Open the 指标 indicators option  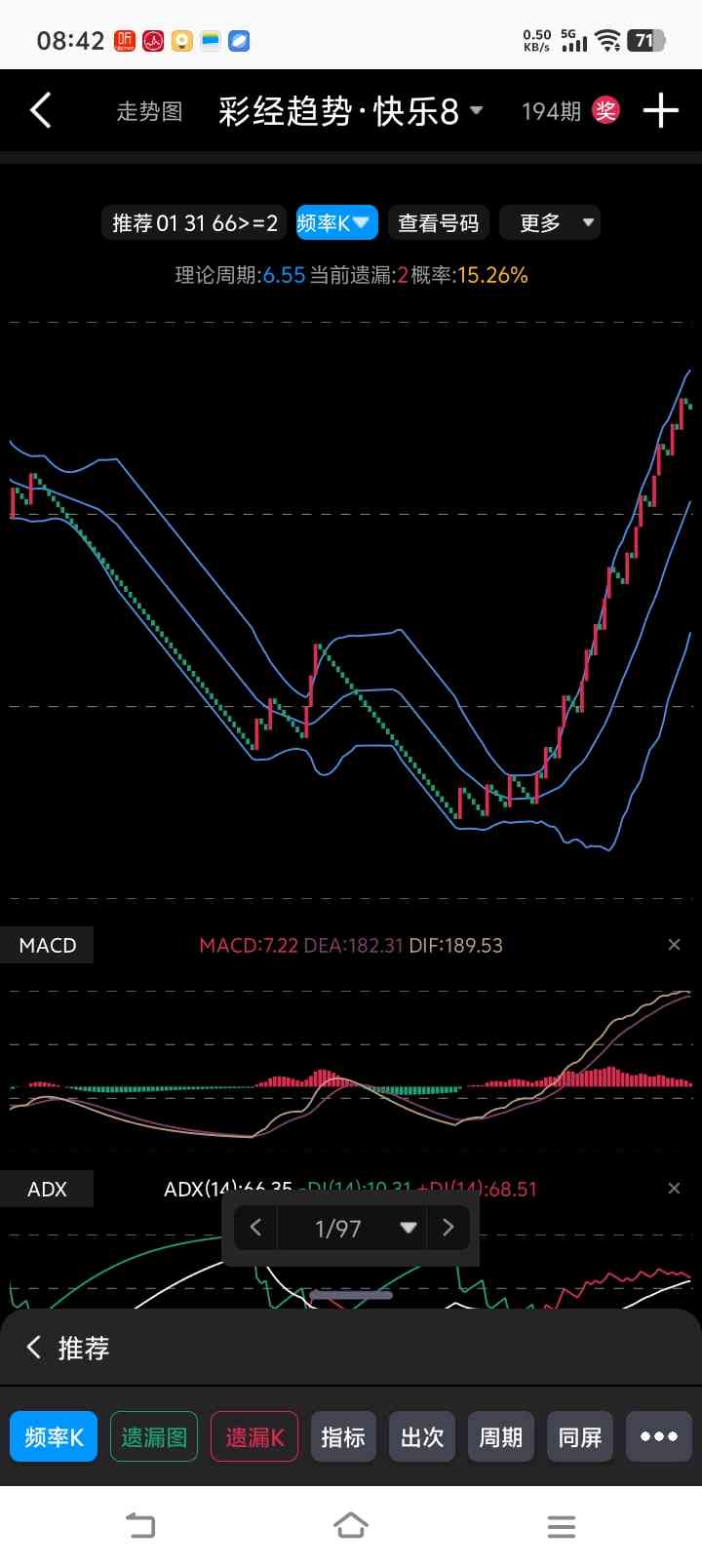(343, 1436)
